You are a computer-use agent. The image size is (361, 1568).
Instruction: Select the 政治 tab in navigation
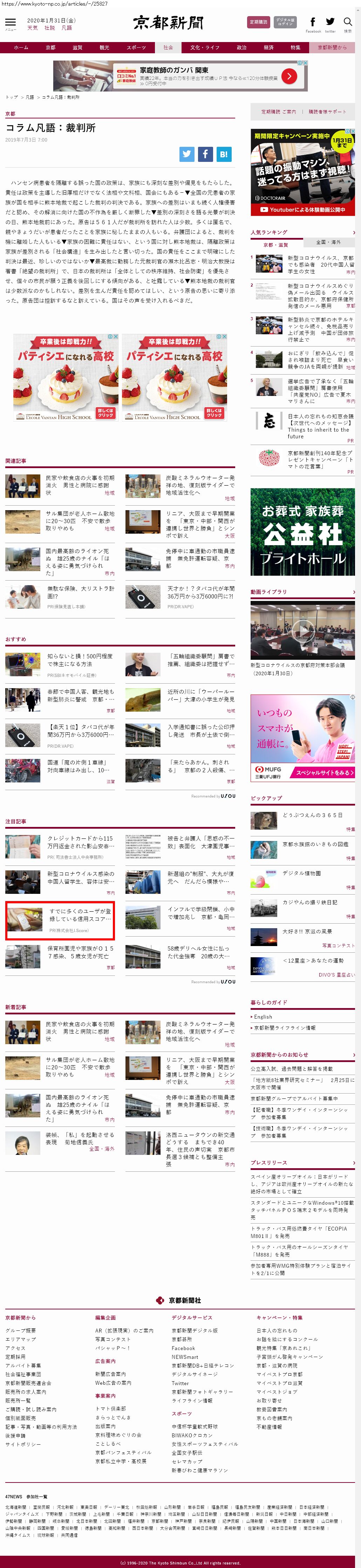(x=242, y=48)
